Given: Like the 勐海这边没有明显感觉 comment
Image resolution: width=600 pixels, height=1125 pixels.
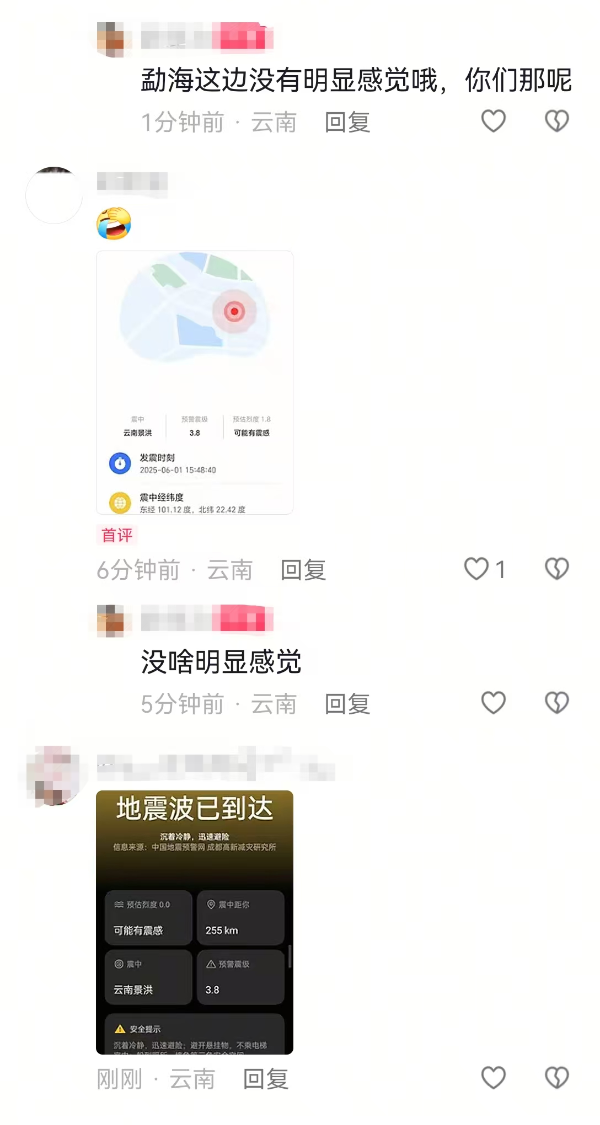Looking at the screenshot, I should [x=493, y=121].
